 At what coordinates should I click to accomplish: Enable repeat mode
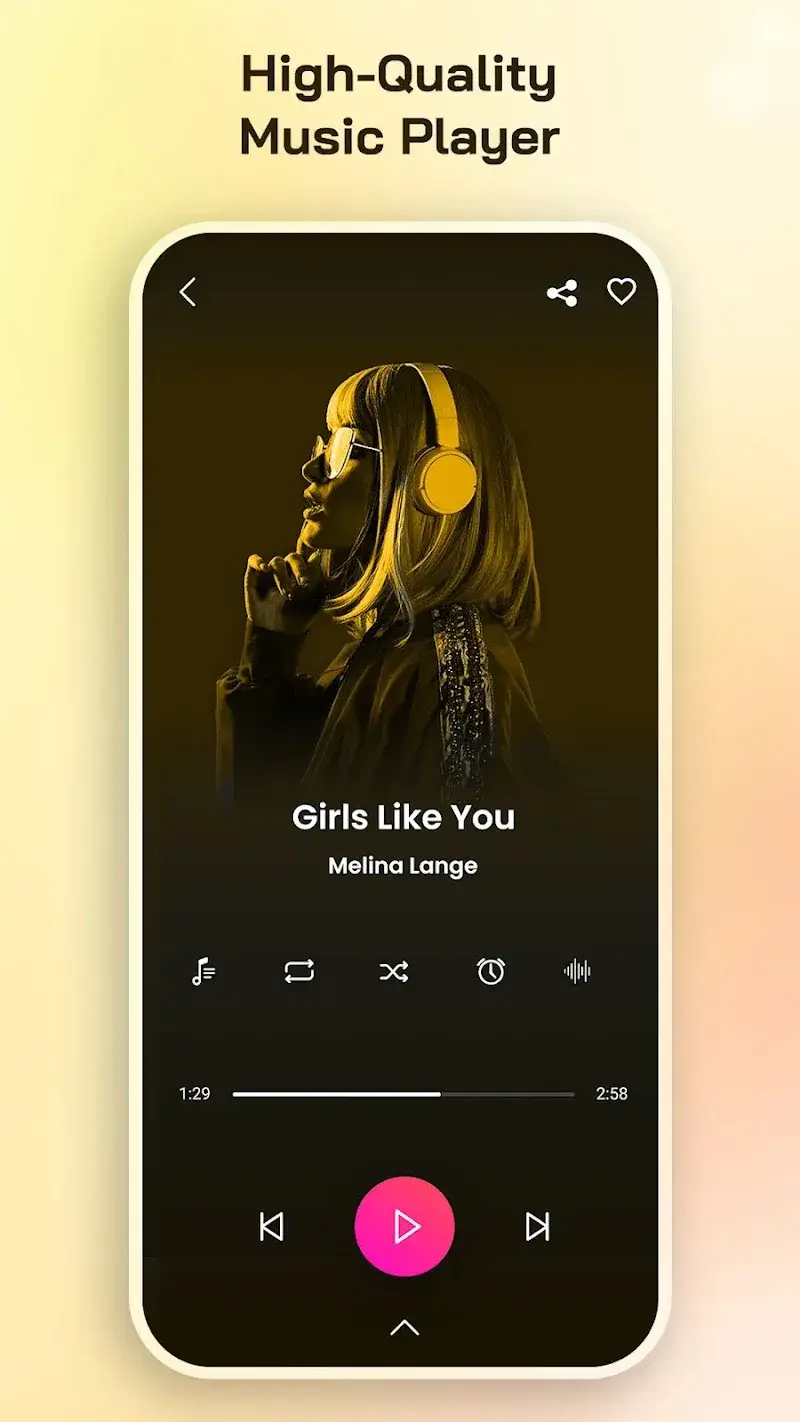pyautogui.click(x=298, y=970)
